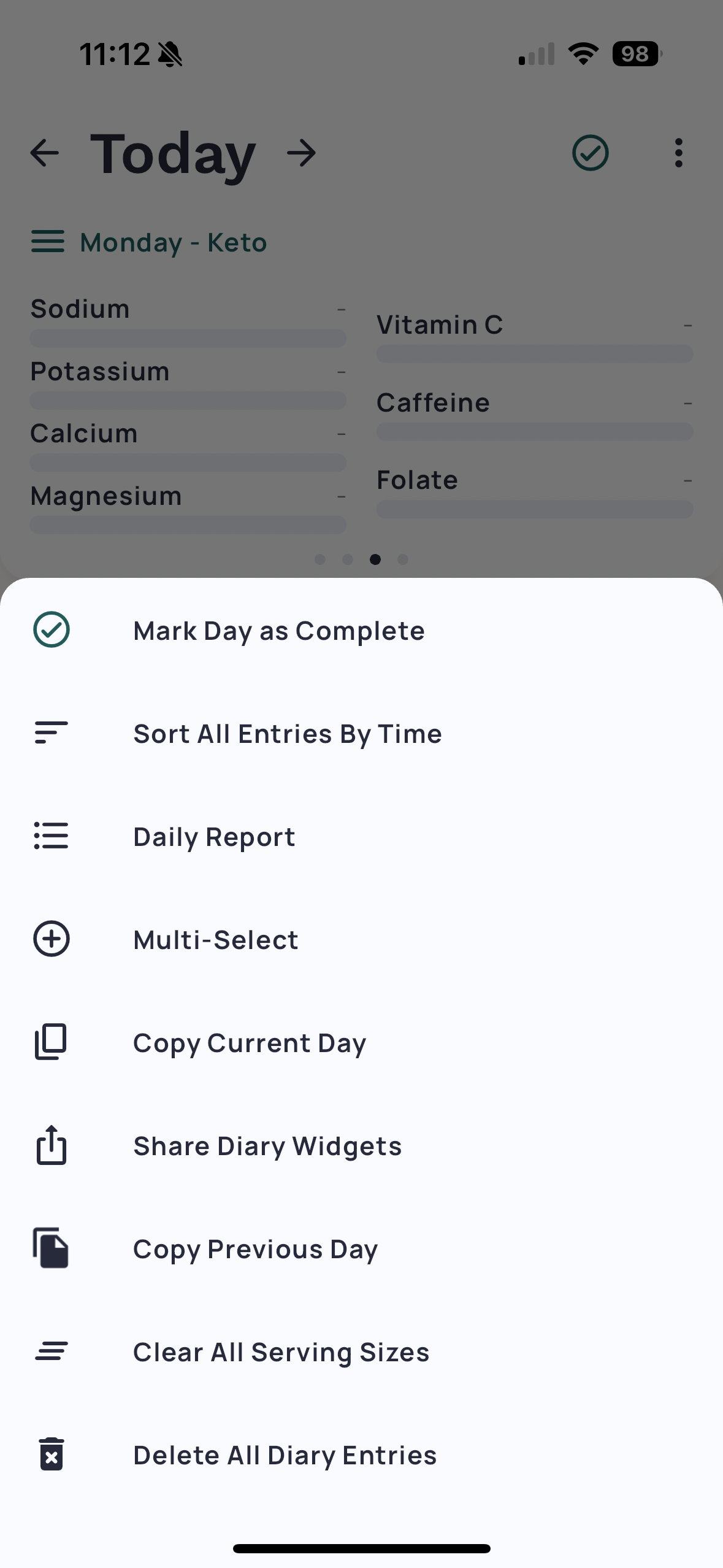The image size is (723, 1568).
Task: Open the Daily Report list icon
Action: pos(52,836)
